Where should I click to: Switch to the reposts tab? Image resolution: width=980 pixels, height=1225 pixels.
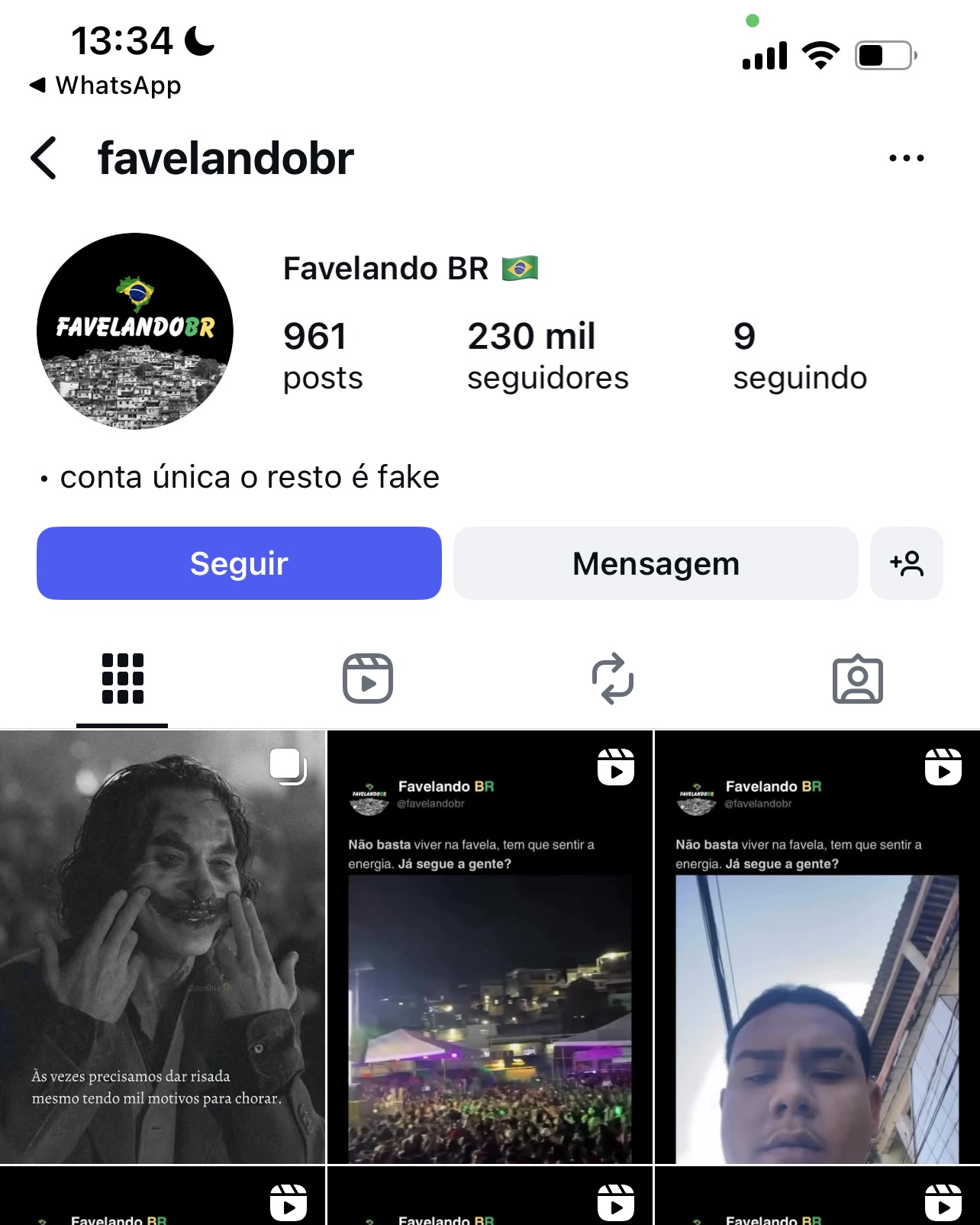click(x=612, y=679)
